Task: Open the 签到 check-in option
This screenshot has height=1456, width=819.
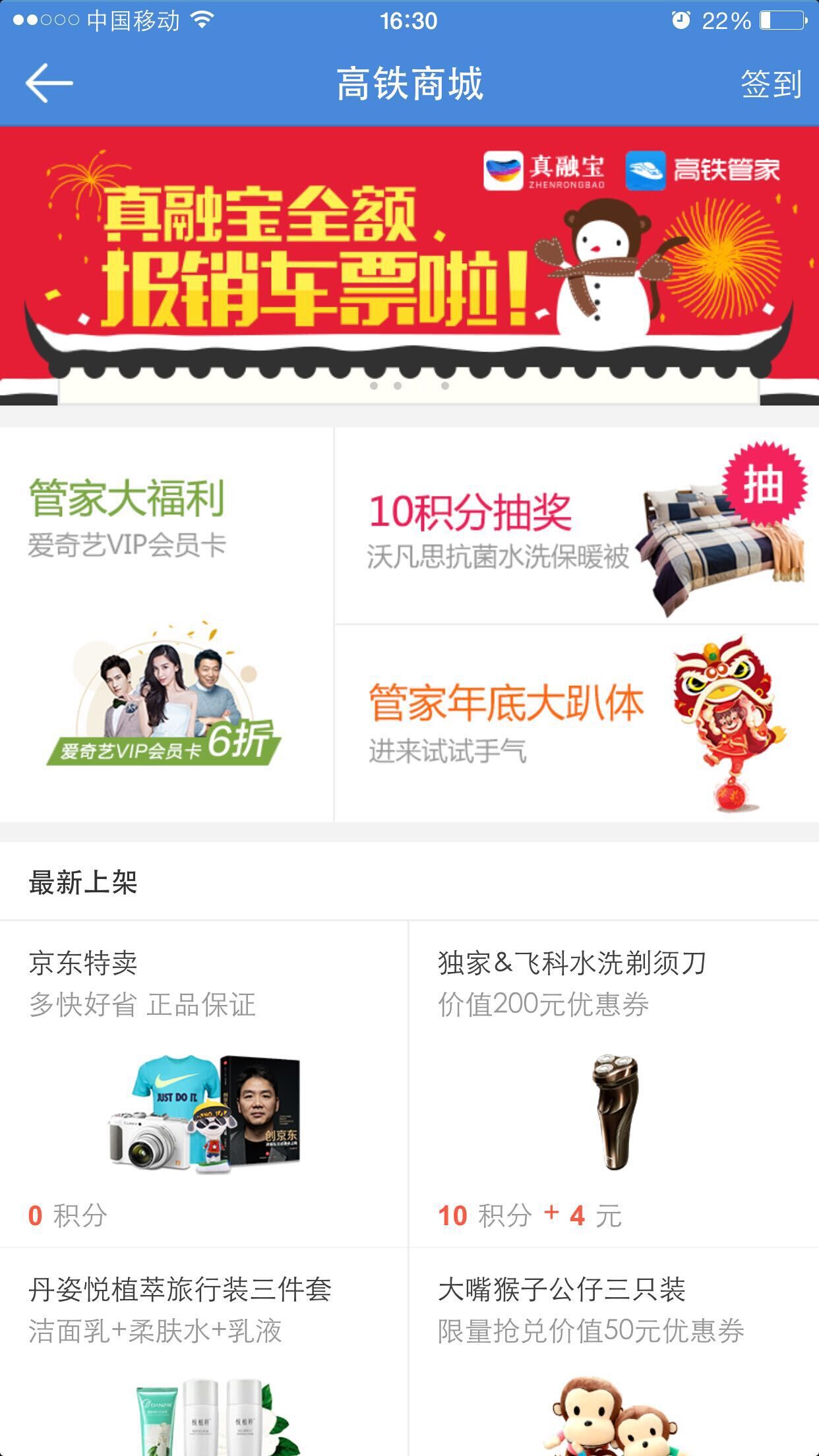Action: tap(772, 84)
